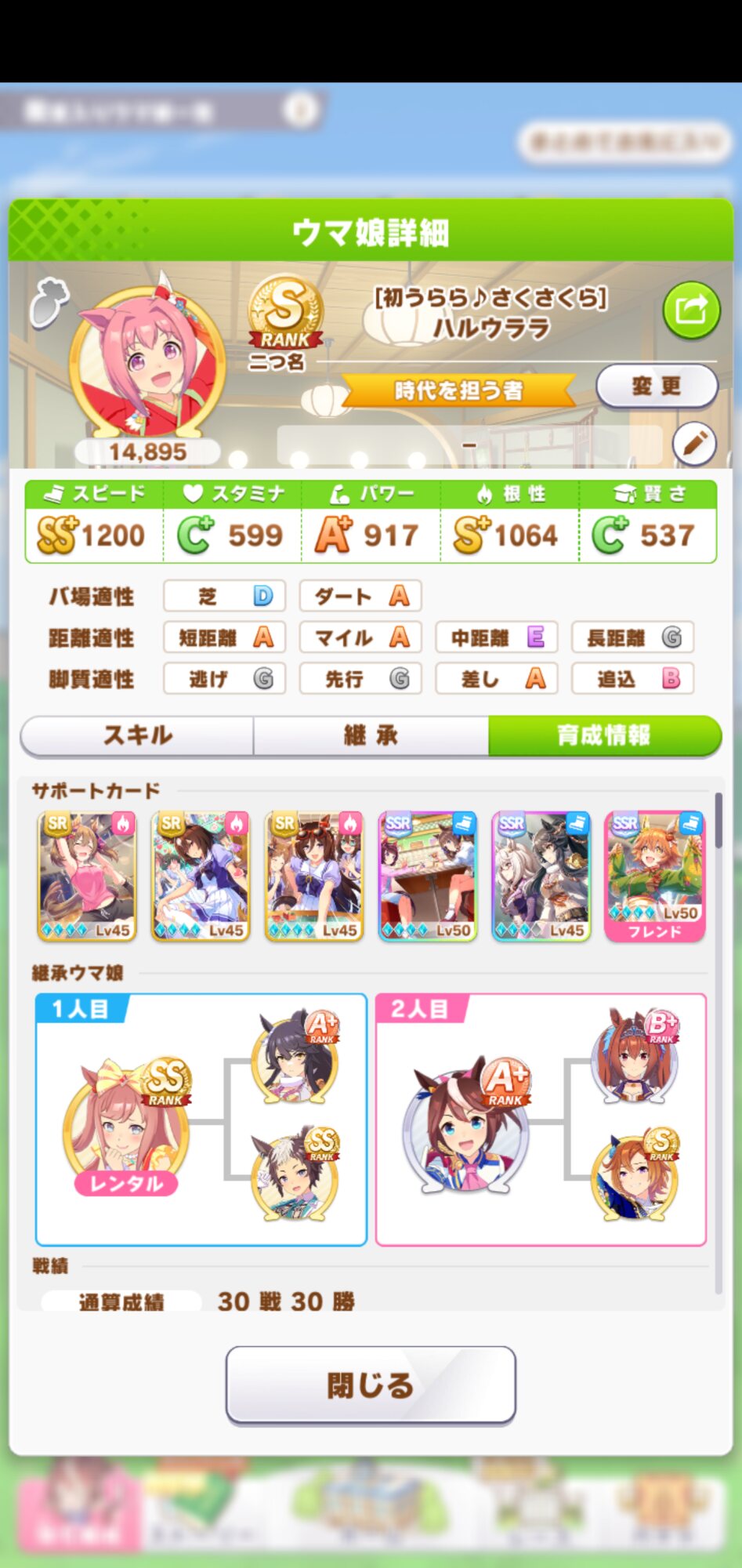
Task: Select the 育成情報 tab
Action: pyautogui.click(x=604, y=735)
